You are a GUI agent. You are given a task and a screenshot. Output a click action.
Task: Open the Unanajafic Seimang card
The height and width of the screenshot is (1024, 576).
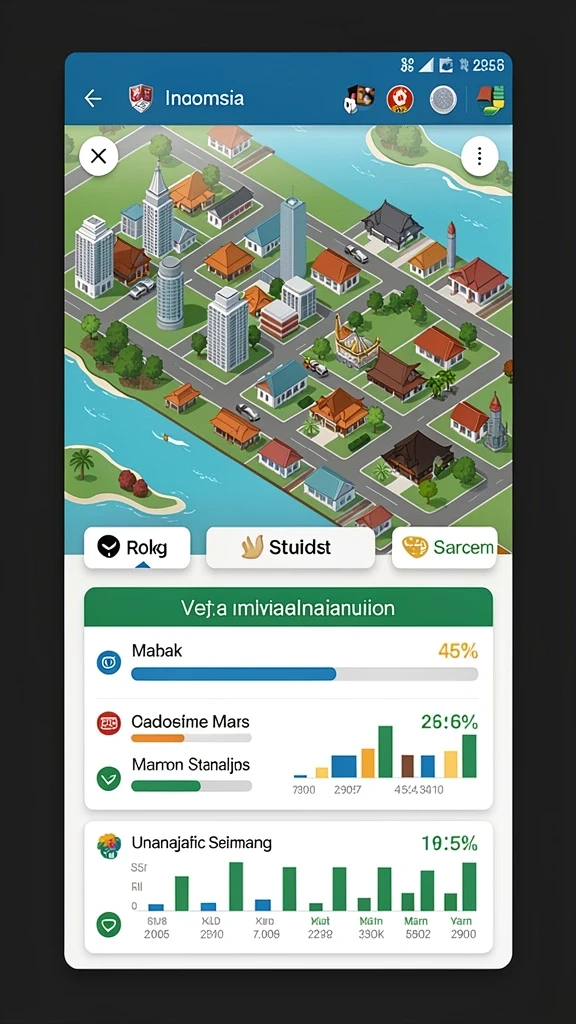point(288,887)
